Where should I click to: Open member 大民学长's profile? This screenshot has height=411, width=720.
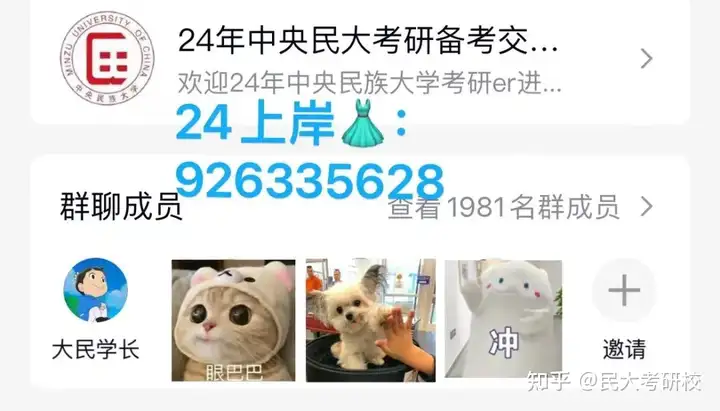coord(95,292)
